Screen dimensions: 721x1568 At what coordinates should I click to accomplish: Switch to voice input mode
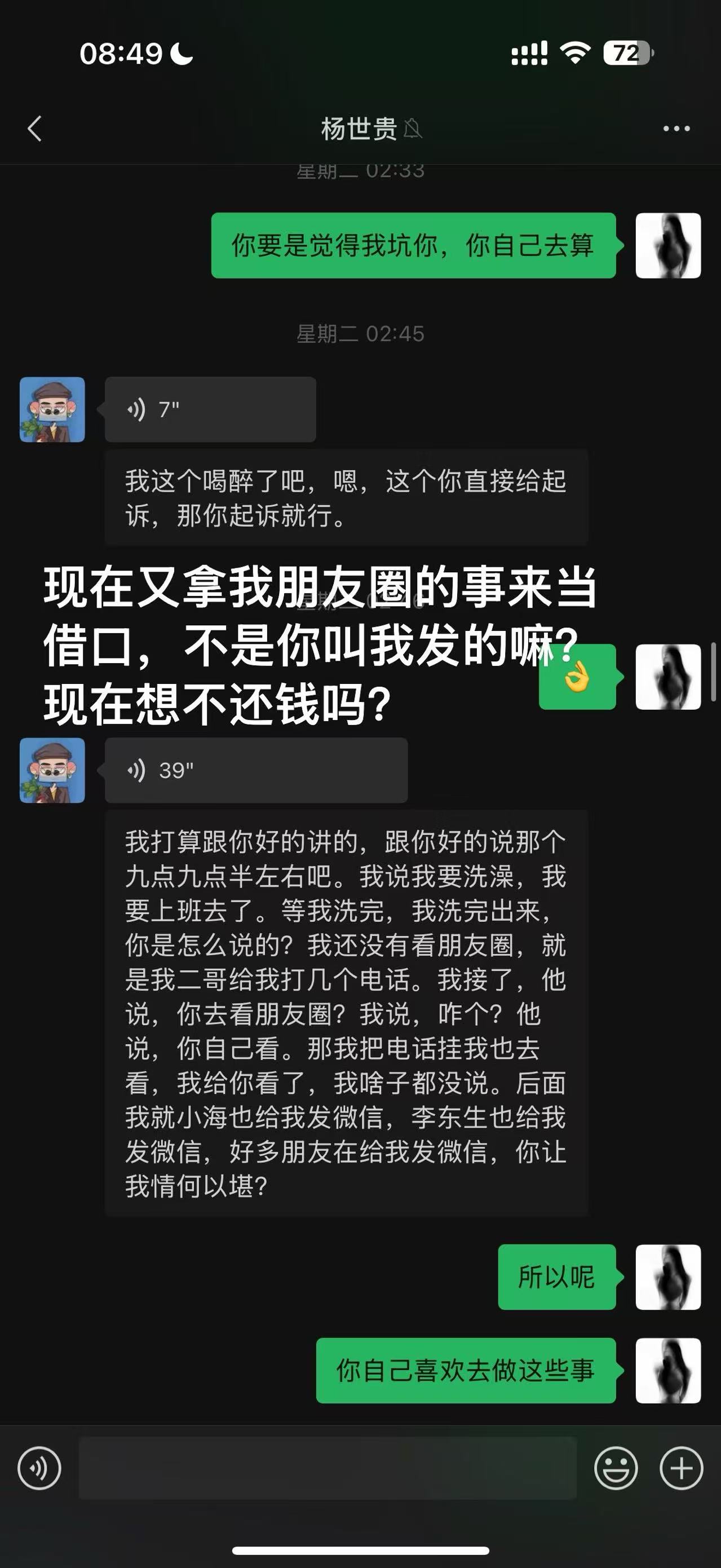click(x=39, y=1468)
